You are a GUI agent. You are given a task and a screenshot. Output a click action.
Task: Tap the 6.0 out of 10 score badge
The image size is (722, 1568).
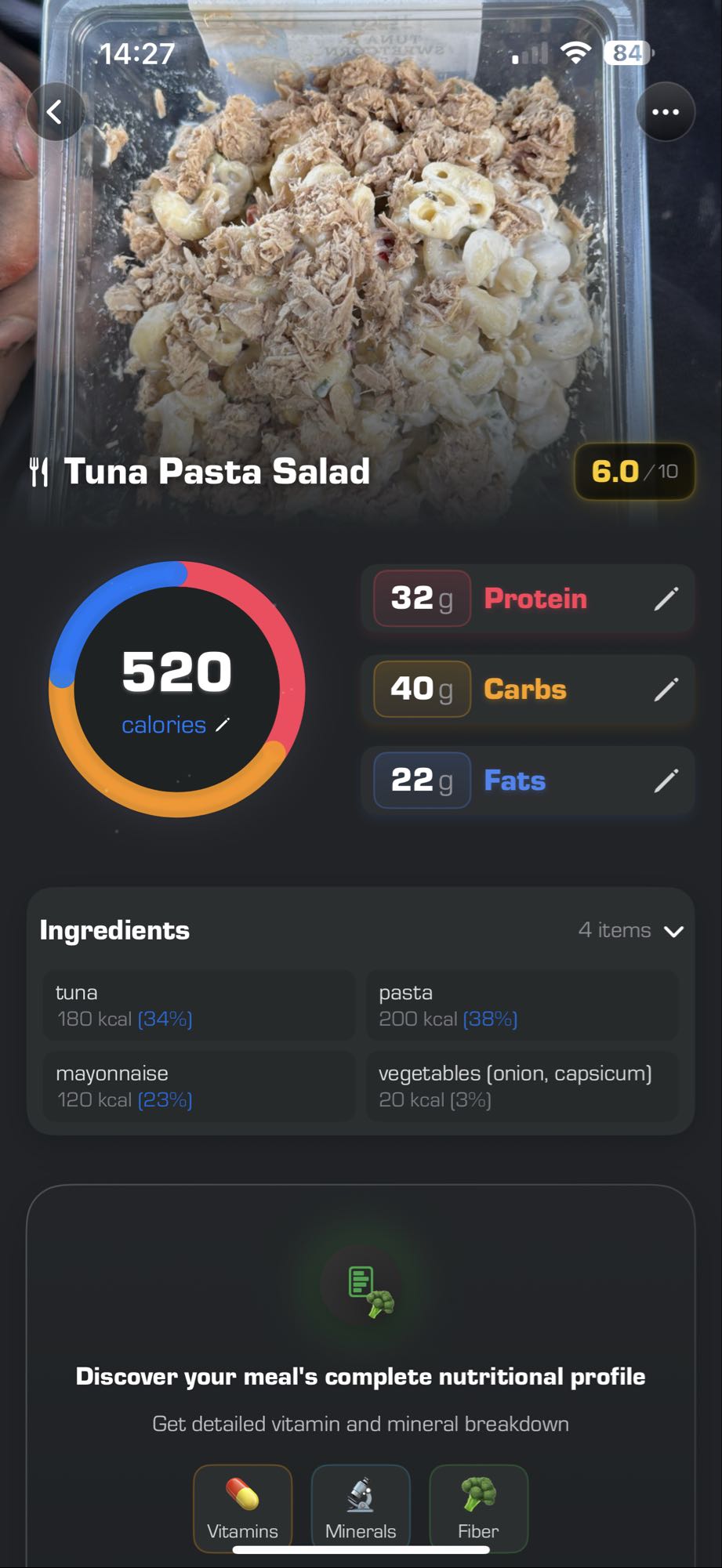tap(635, 471)
